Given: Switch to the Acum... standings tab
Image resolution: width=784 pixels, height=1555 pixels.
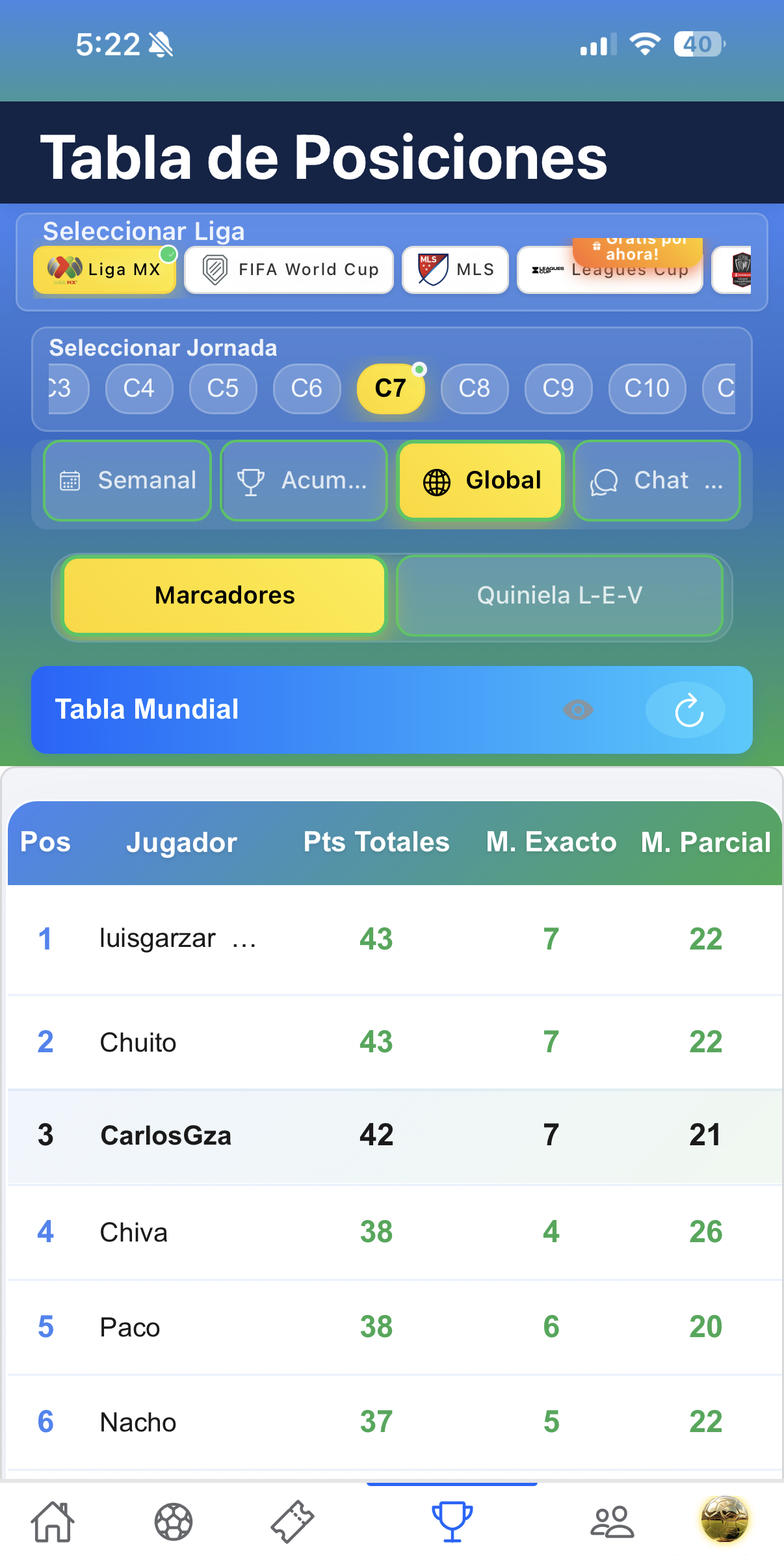Looking at the screenshot, I should pos(304,481).
